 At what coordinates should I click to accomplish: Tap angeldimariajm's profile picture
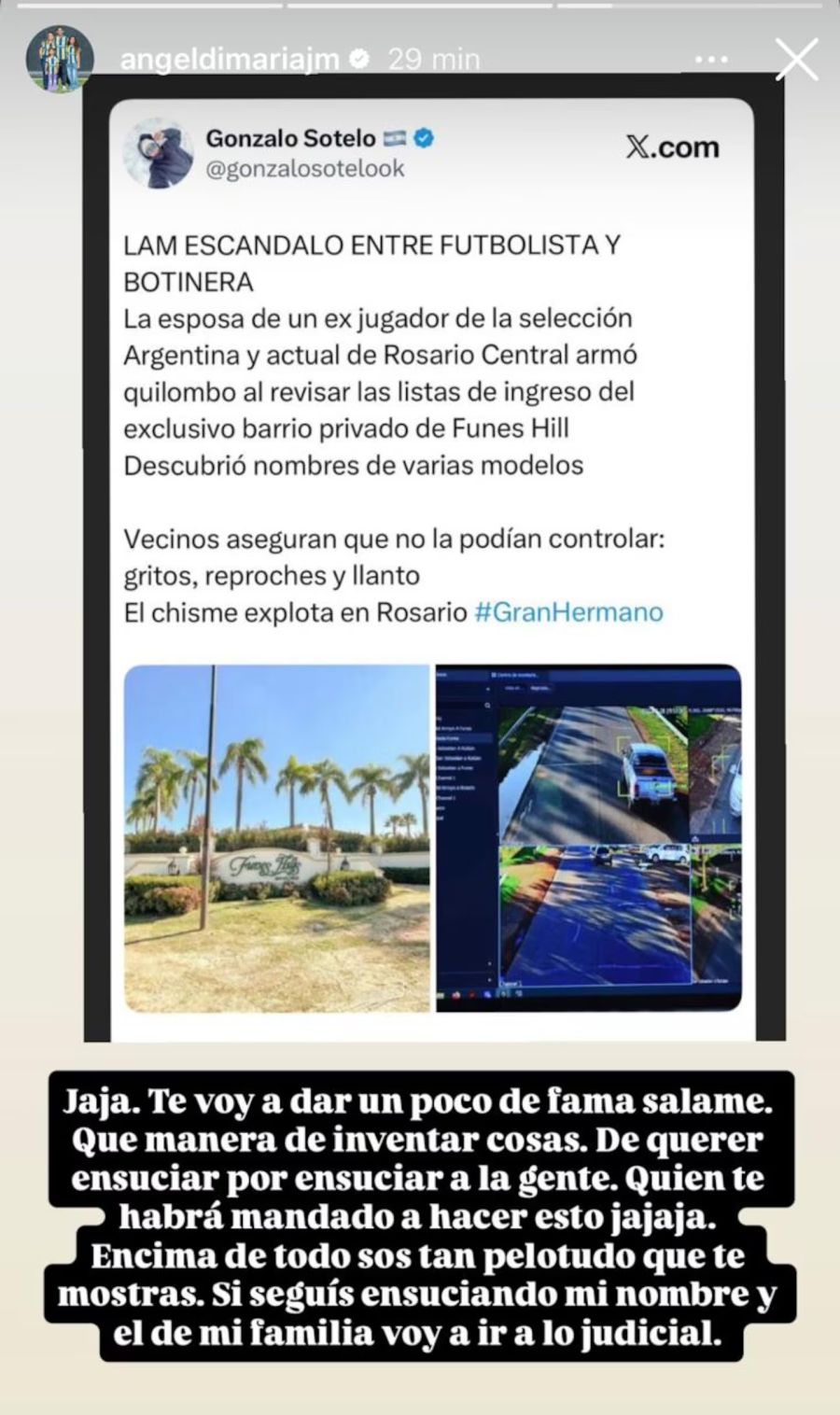point(58,58)
